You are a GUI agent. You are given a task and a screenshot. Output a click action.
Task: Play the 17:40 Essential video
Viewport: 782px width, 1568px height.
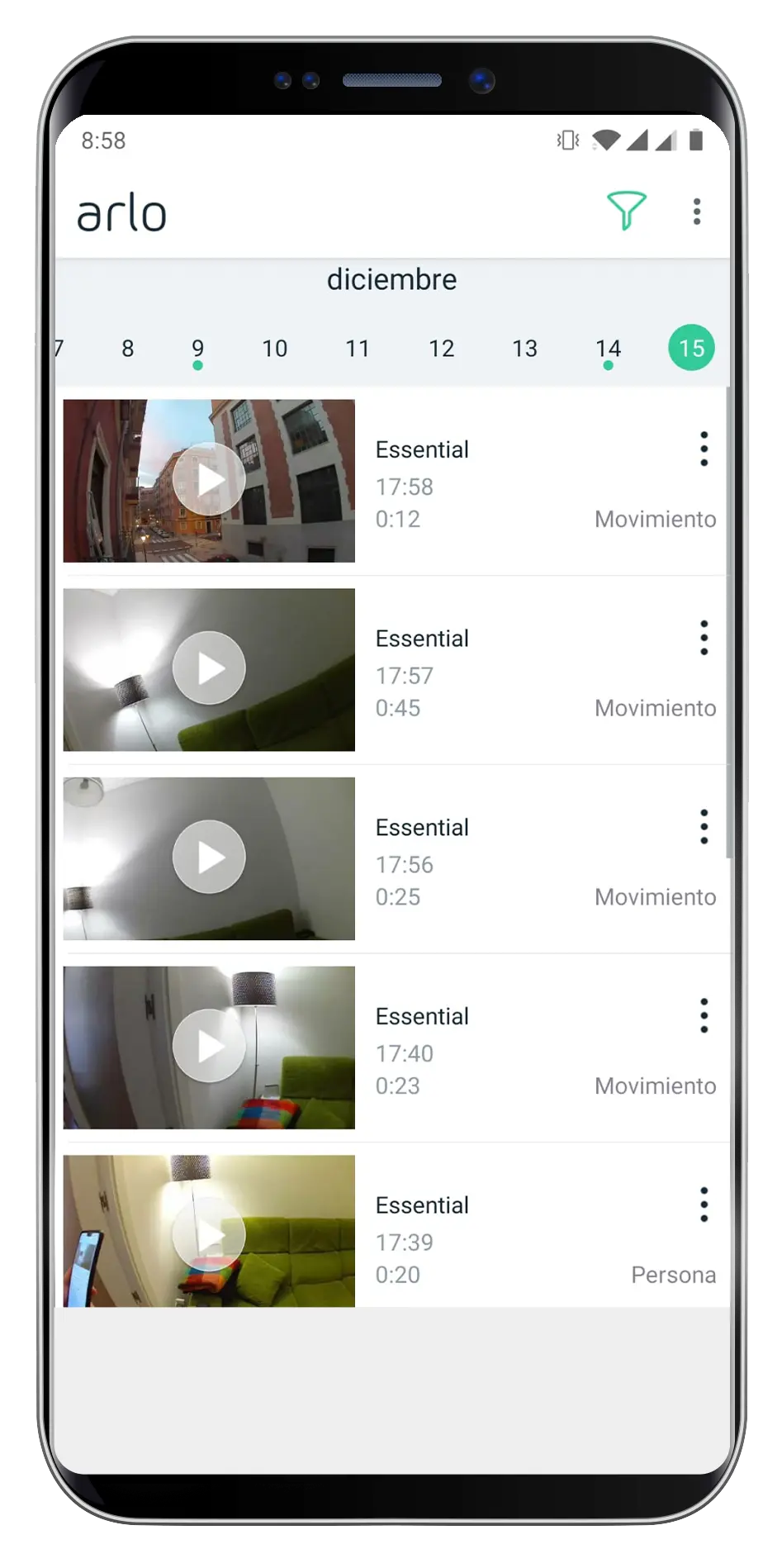[209, 1047]
